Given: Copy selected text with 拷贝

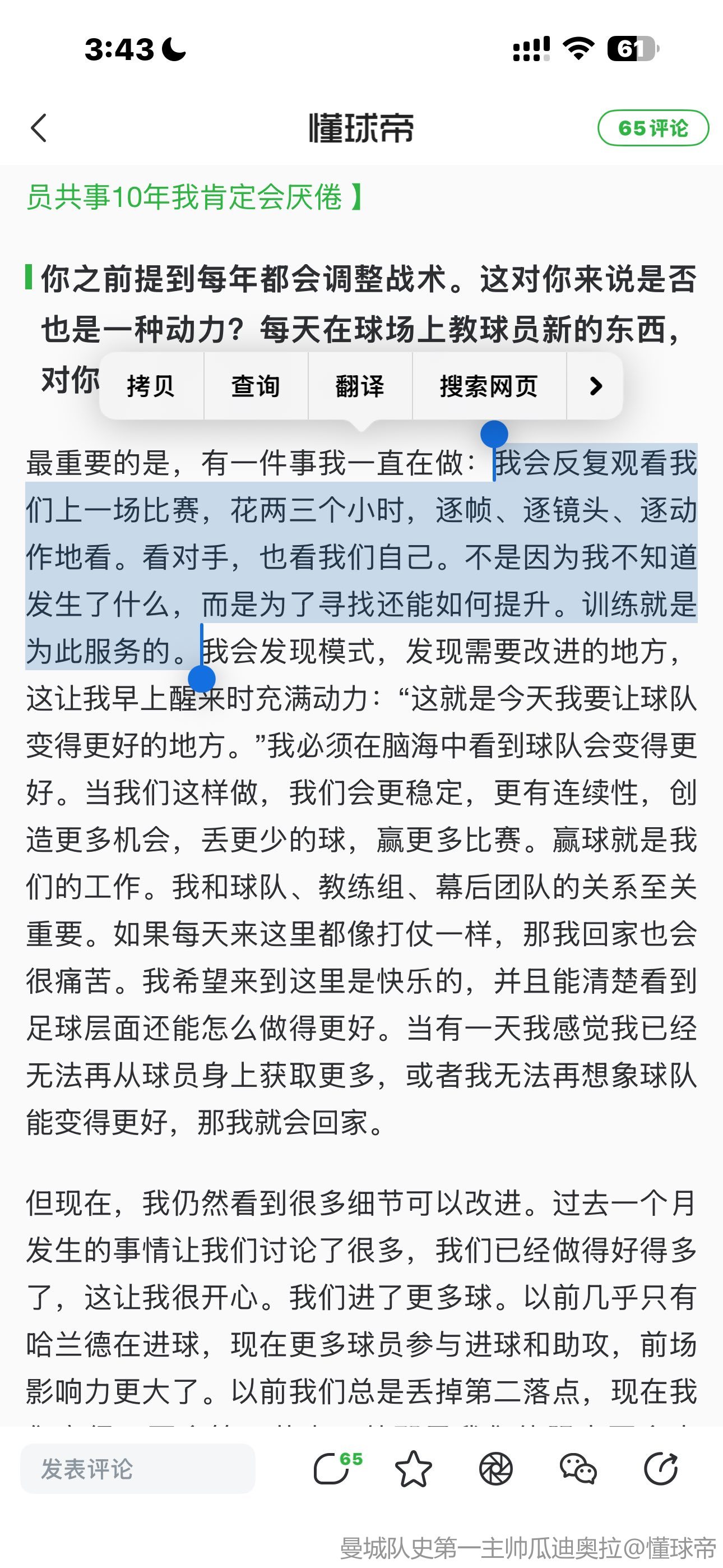Looking at the screenshot, I should tap(151, 386).
